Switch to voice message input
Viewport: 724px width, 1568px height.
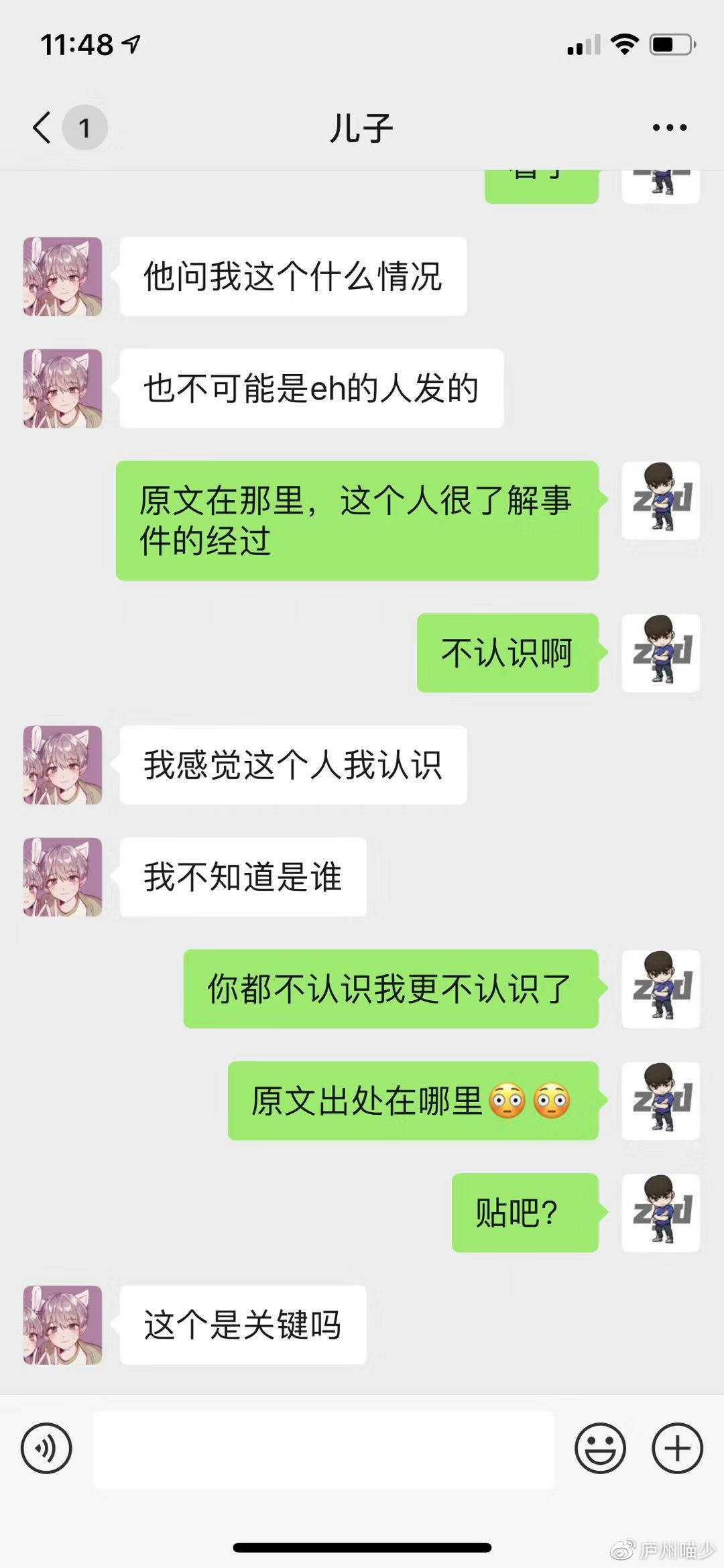(46, 1449)
